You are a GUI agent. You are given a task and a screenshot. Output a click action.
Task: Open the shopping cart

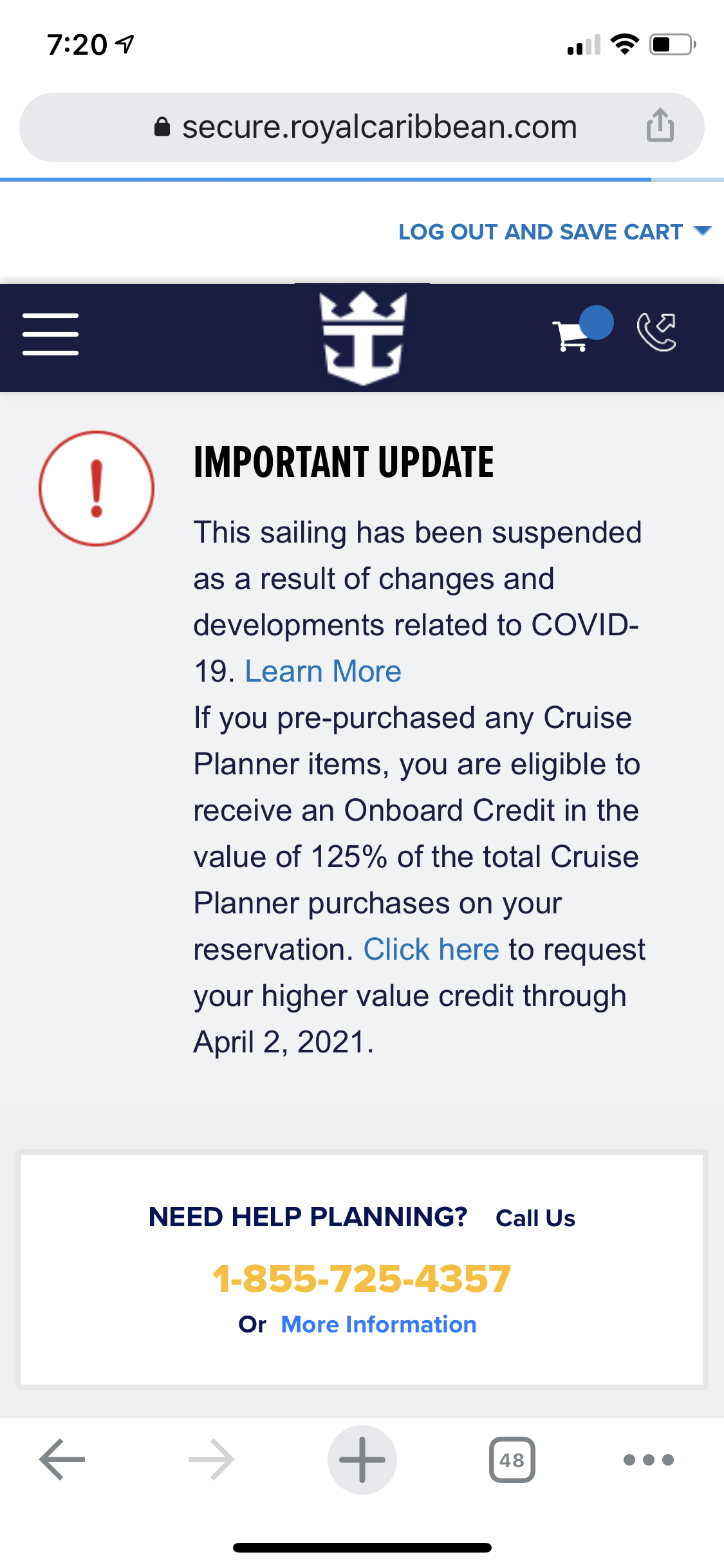pos(581,330)
